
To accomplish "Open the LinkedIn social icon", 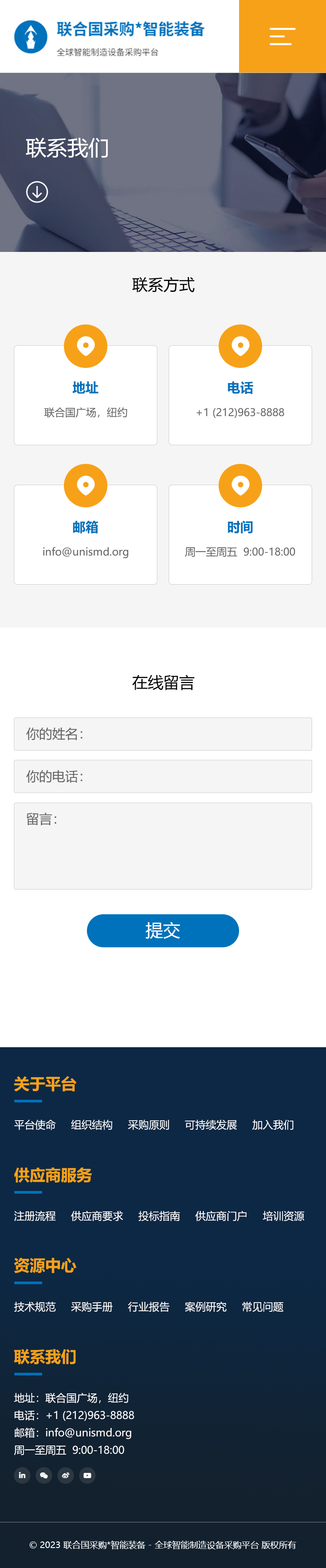I will click(x=22, y=1475).
